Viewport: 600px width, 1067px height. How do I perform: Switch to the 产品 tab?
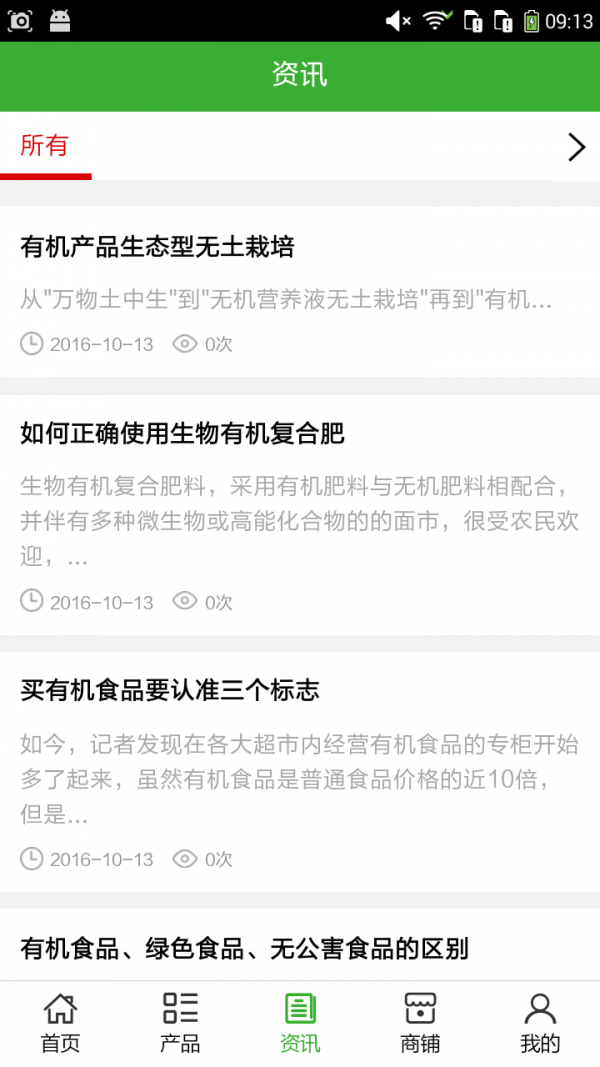click(x=180, y=1023)
